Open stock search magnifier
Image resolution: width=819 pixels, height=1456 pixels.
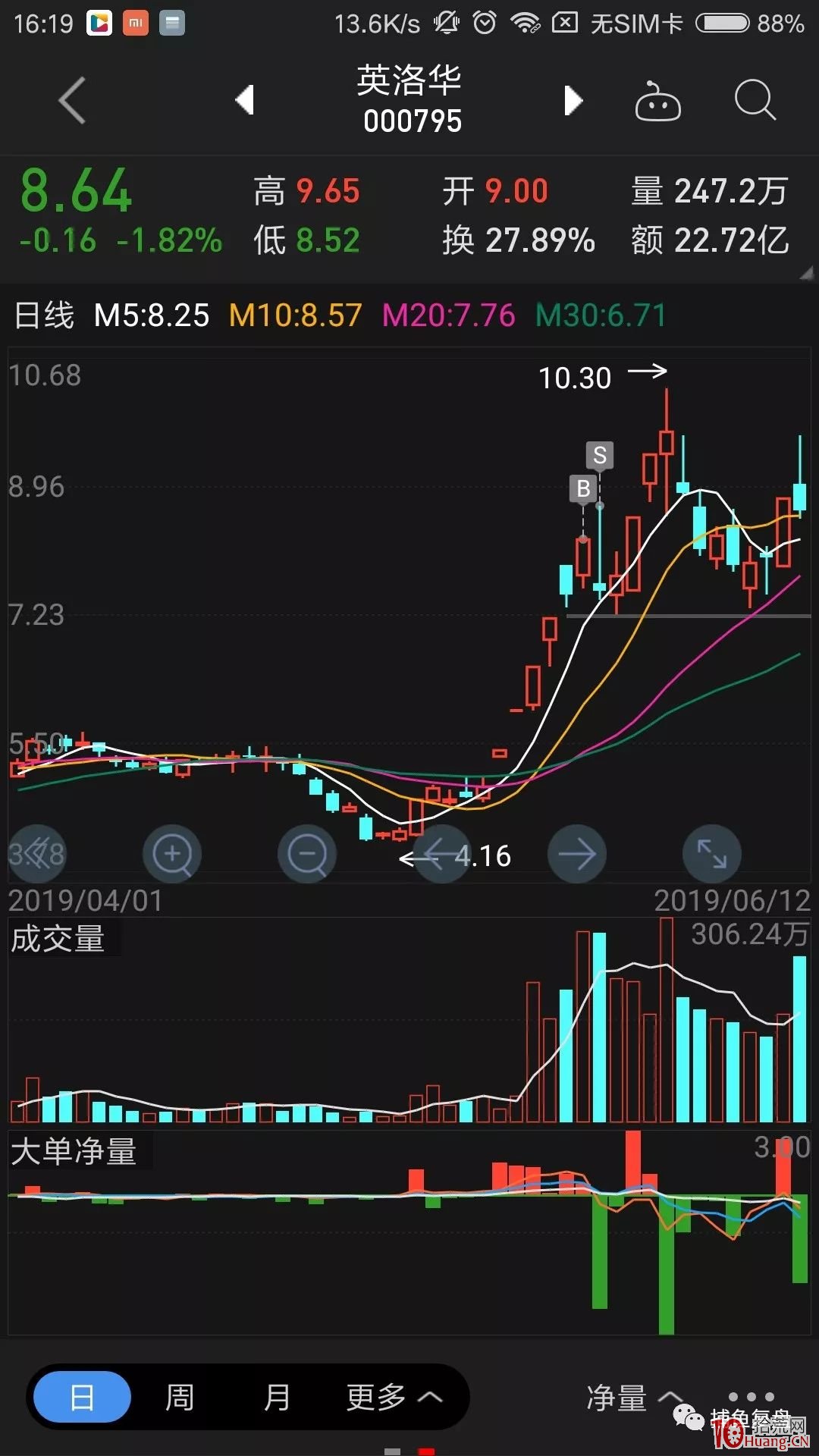coord(755,100)
